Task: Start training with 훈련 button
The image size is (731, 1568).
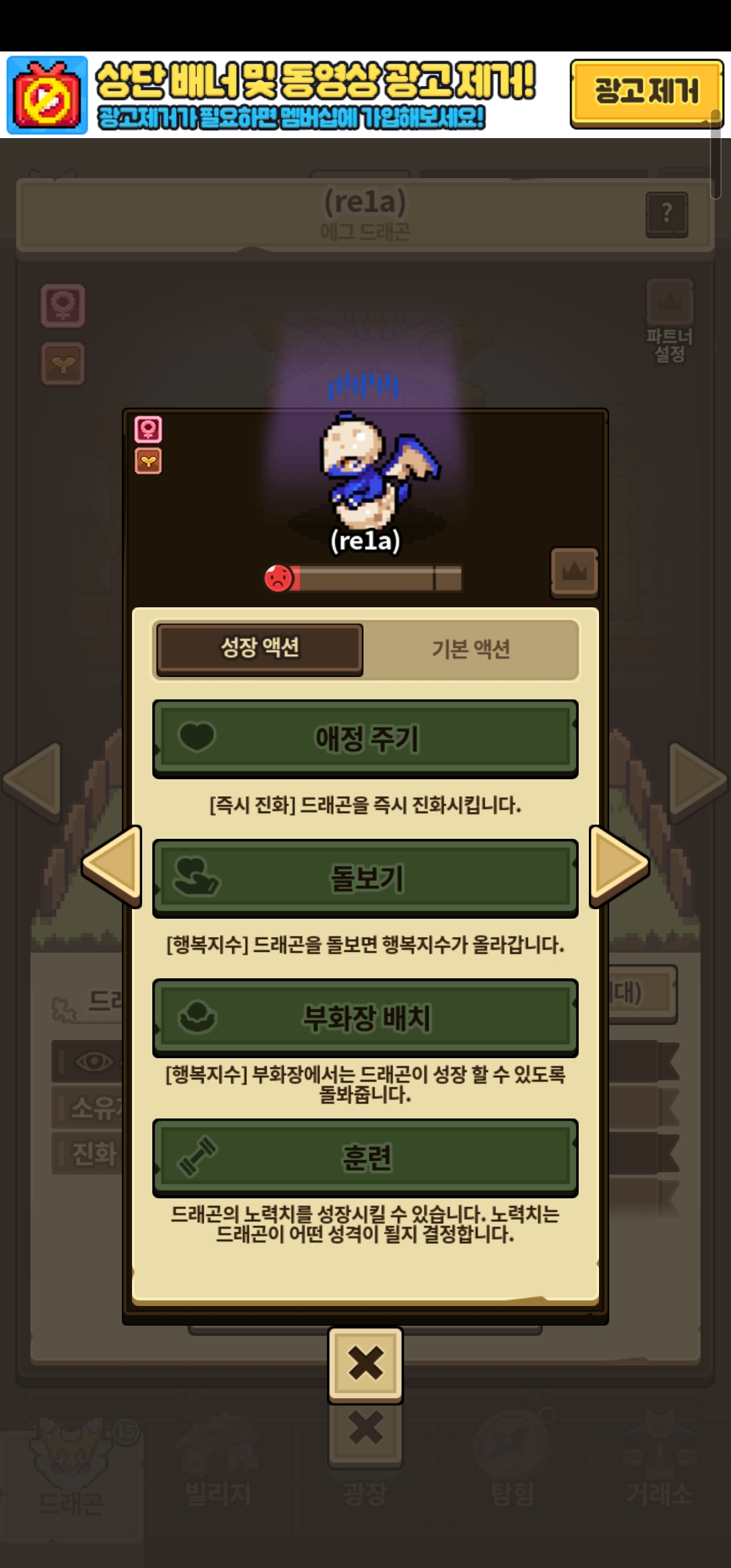Action: click(365, 1157)
